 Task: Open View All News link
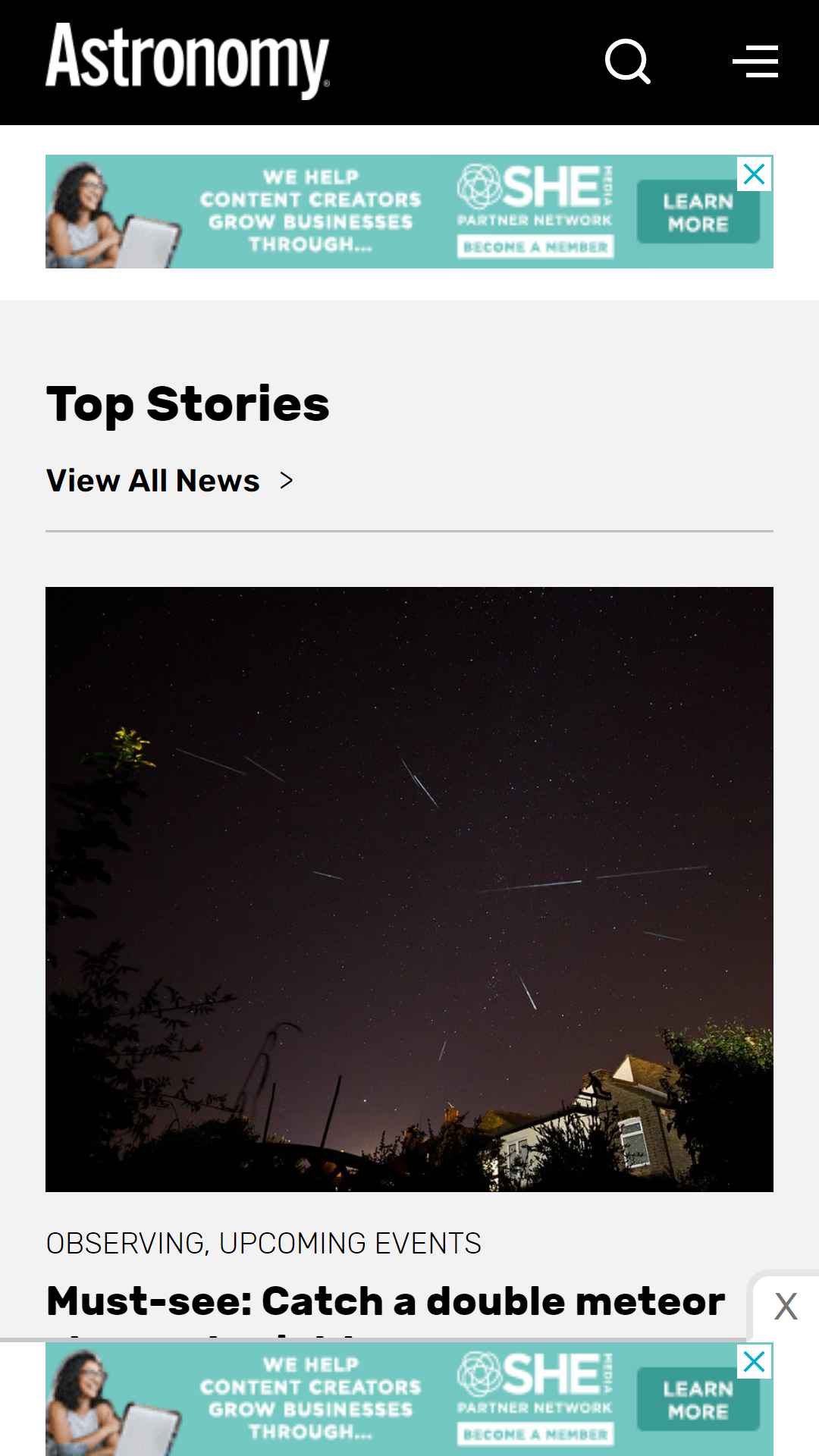(x=170, y=481)
